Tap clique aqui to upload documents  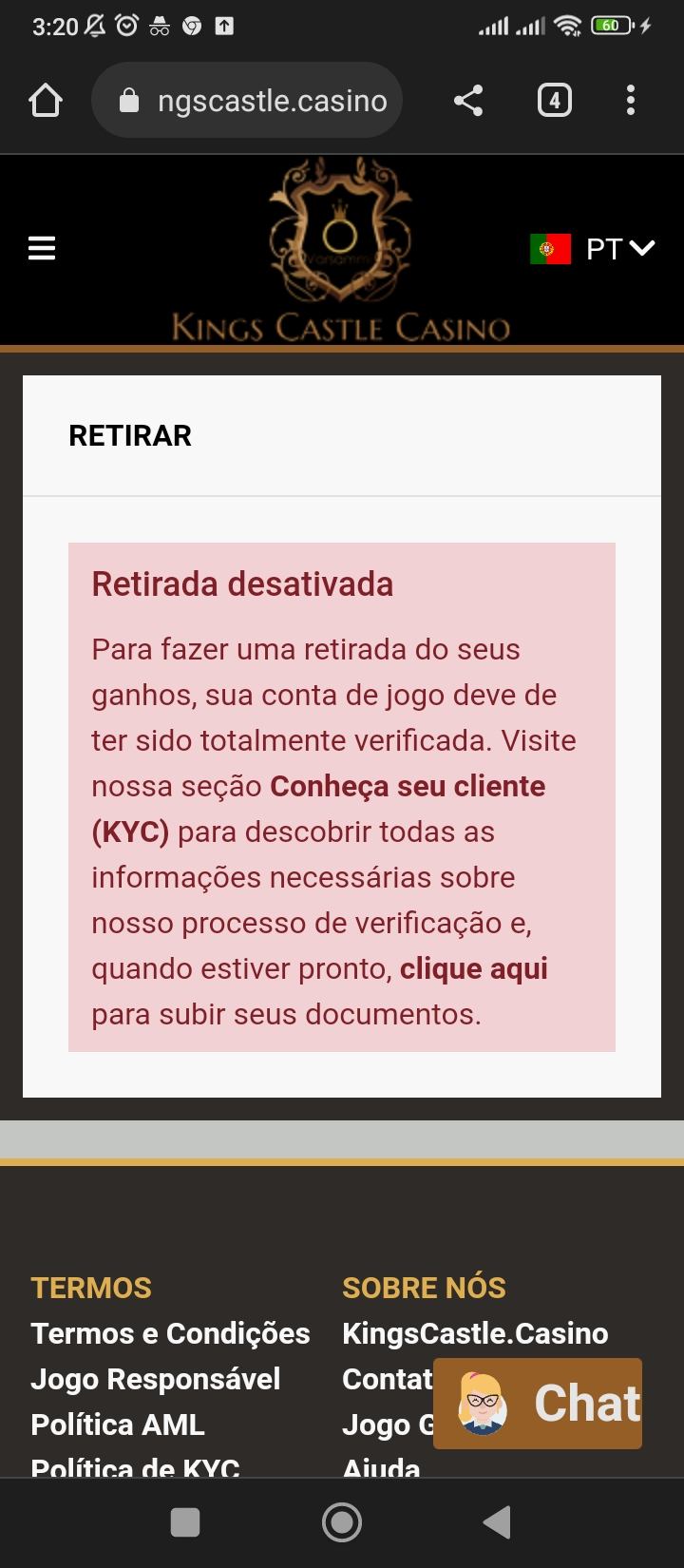pyautogui.click(x=474, y=968)
